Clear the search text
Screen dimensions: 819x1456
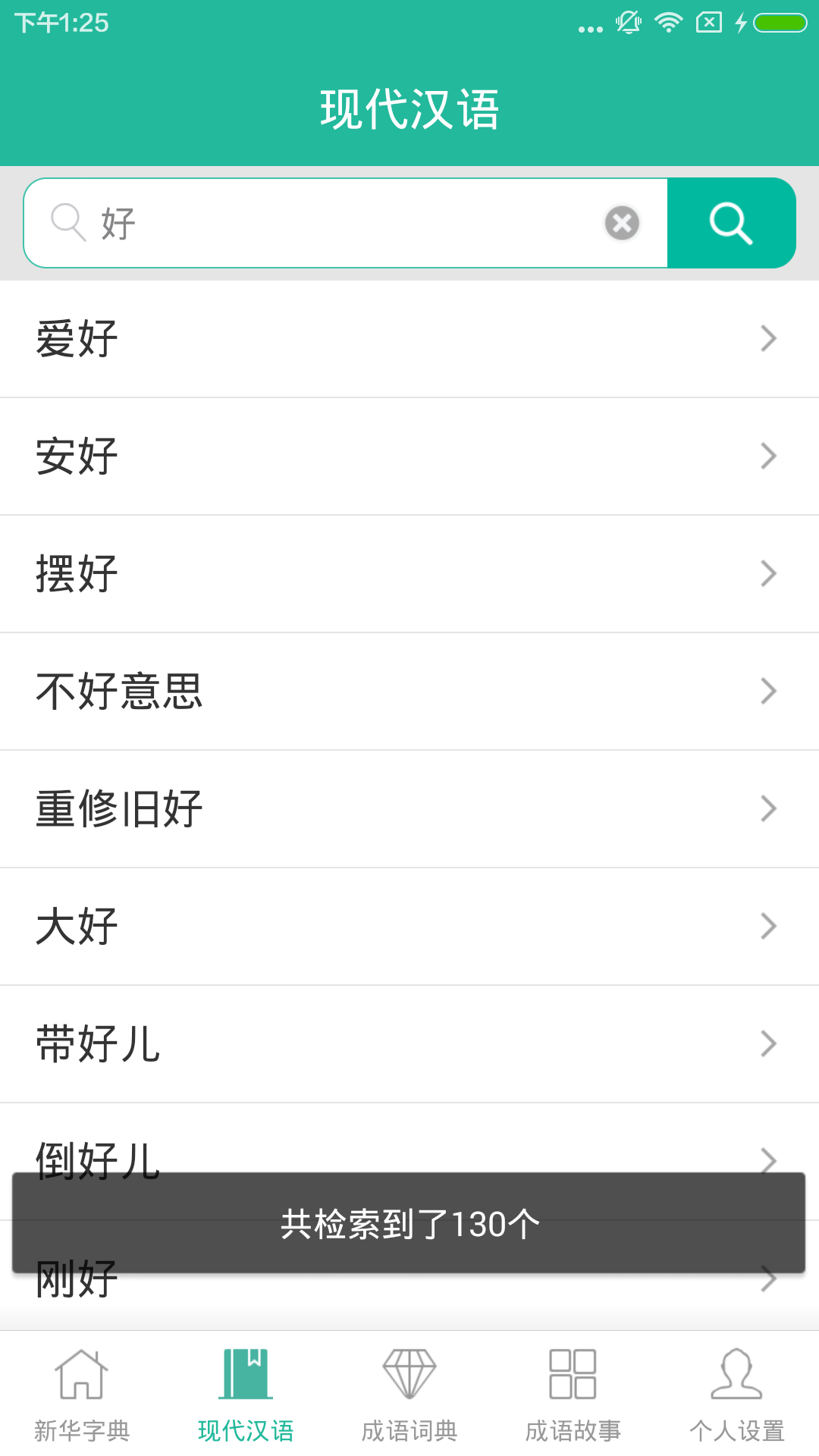(x=622, y=223)
